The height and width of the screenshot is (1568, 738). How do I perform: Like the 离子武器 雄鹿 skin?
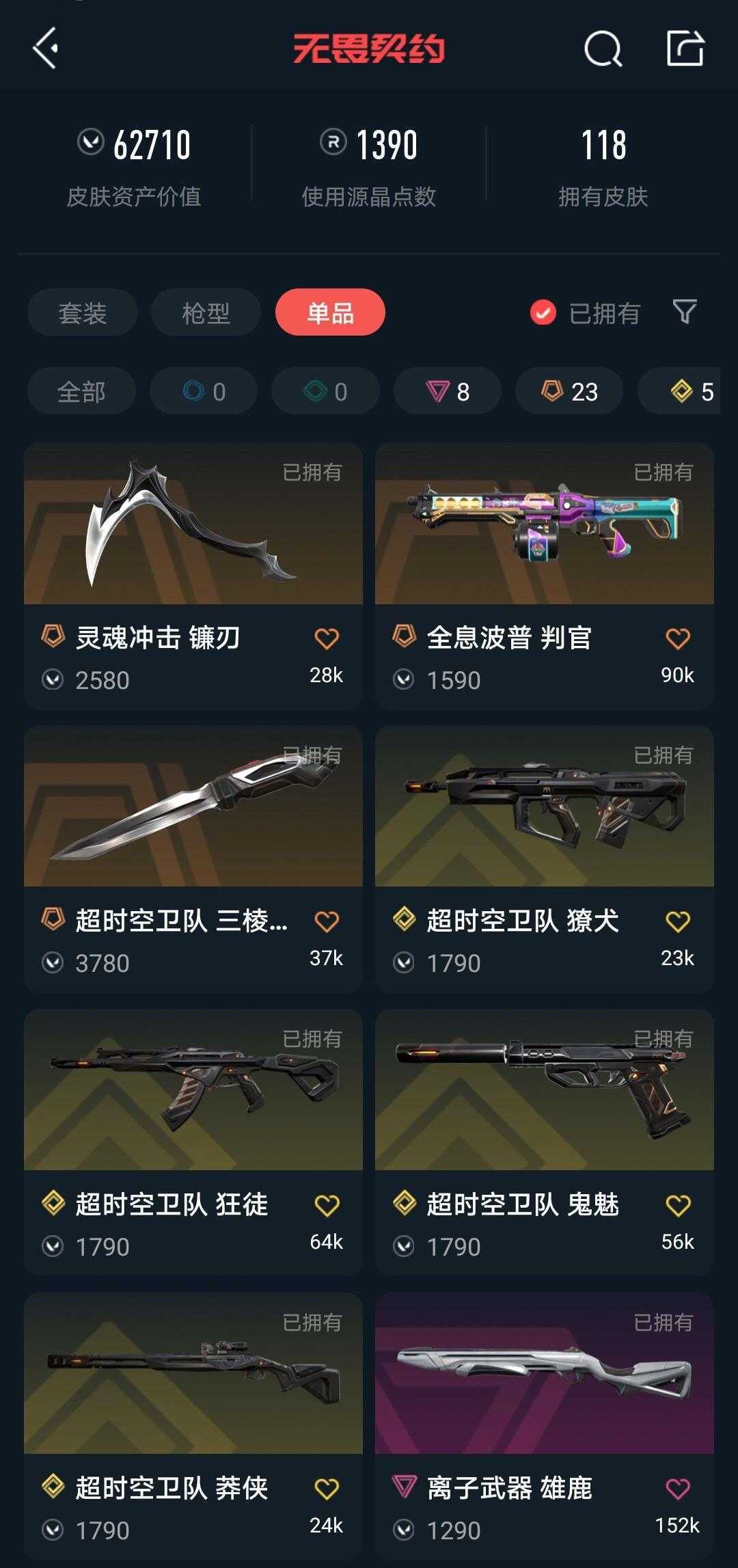point(677,1488)
